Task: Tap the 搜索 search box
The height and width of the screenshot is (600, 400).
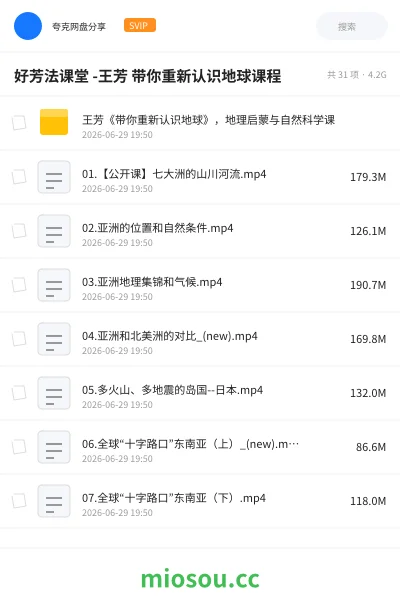Action: 352,26
